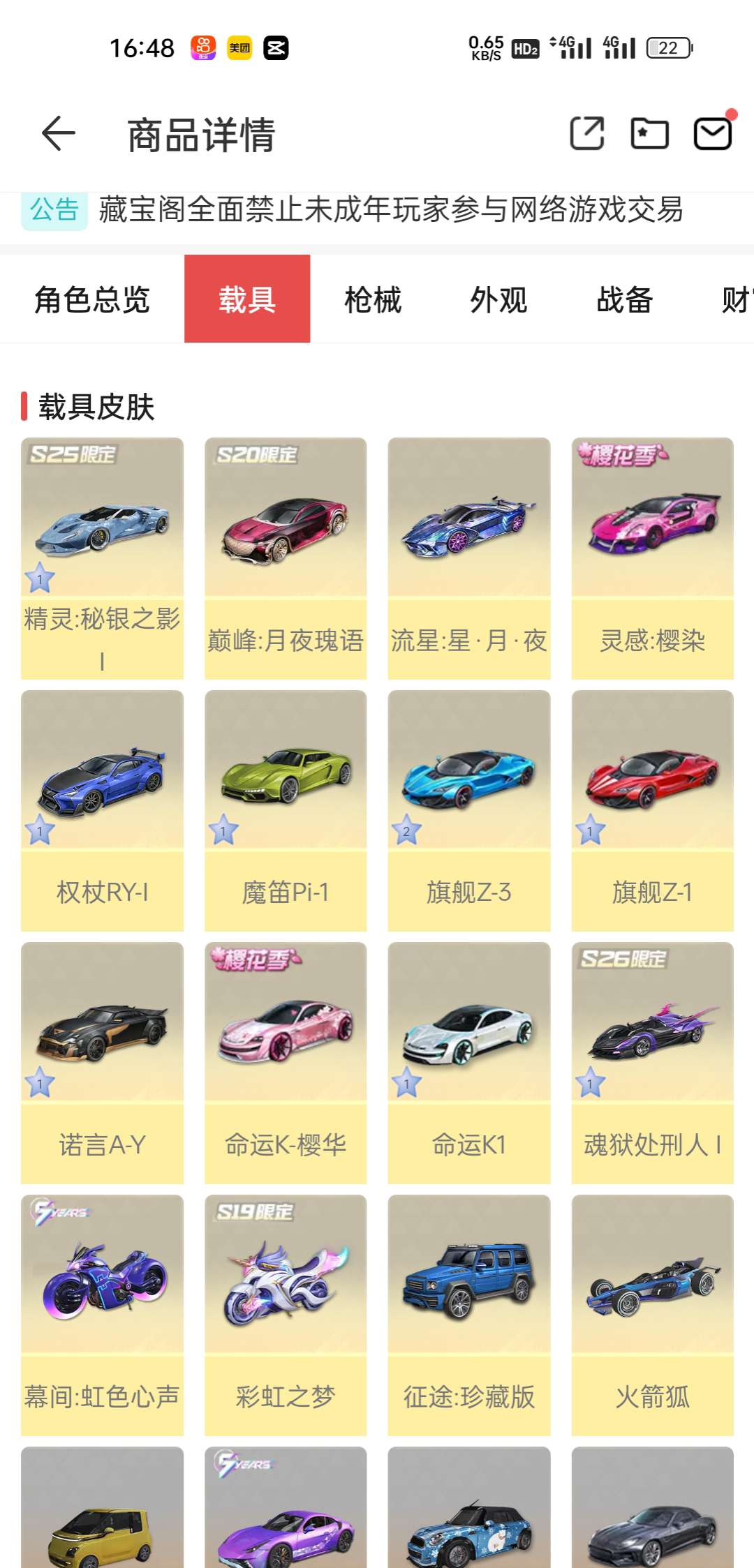Open the 流星:星·月·夜 skin card
The height and width of the screenshot is (1568, 754).
pos(469,558)
